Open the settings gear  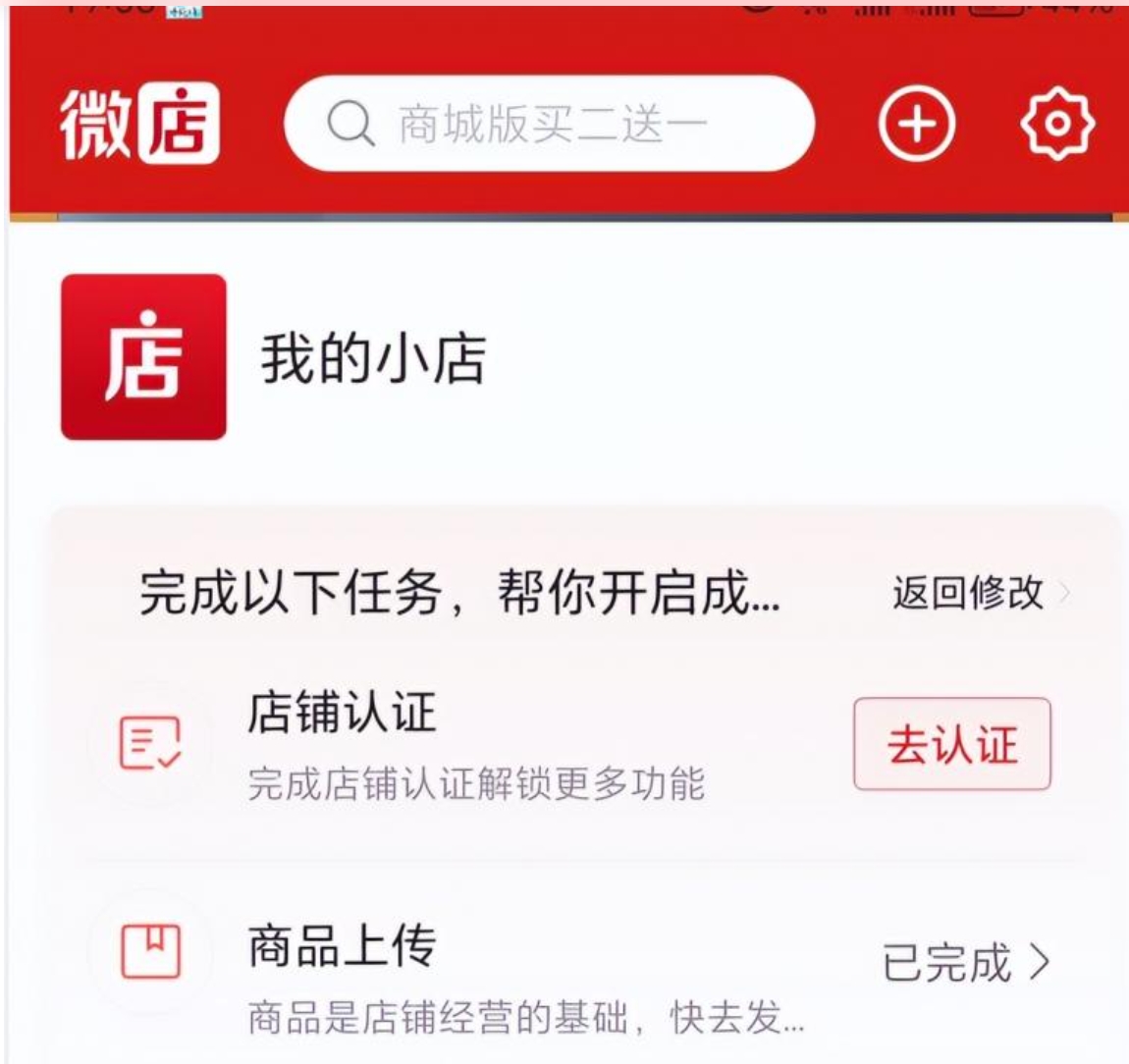(x=1056, y=125)
